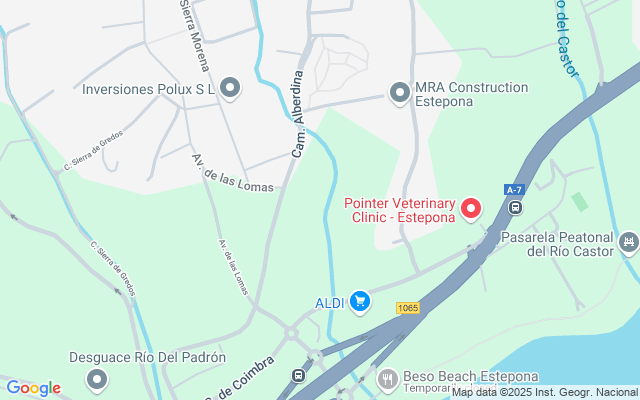Select the Pointer Veterinary Clinic red pin
The image size is (640, 400).
coord(470,209)
